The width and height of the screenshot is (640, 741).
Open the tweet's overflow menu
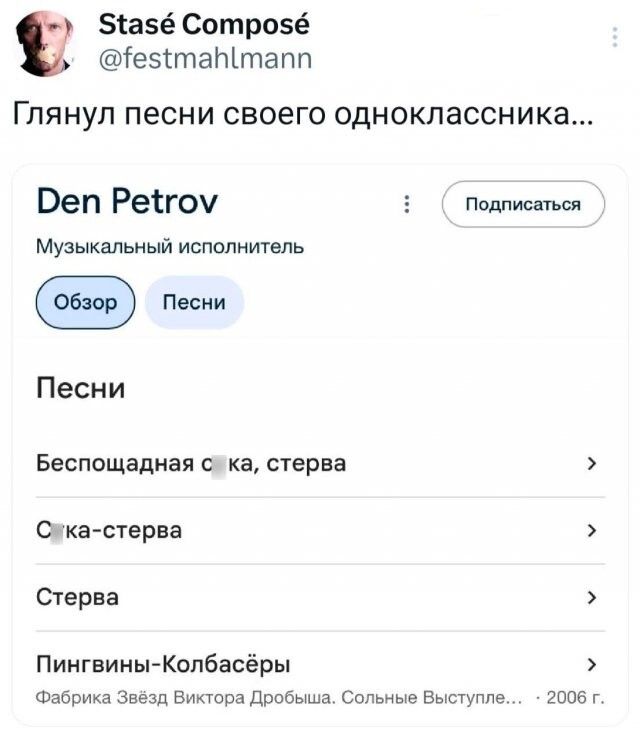(x=613, y=39)
